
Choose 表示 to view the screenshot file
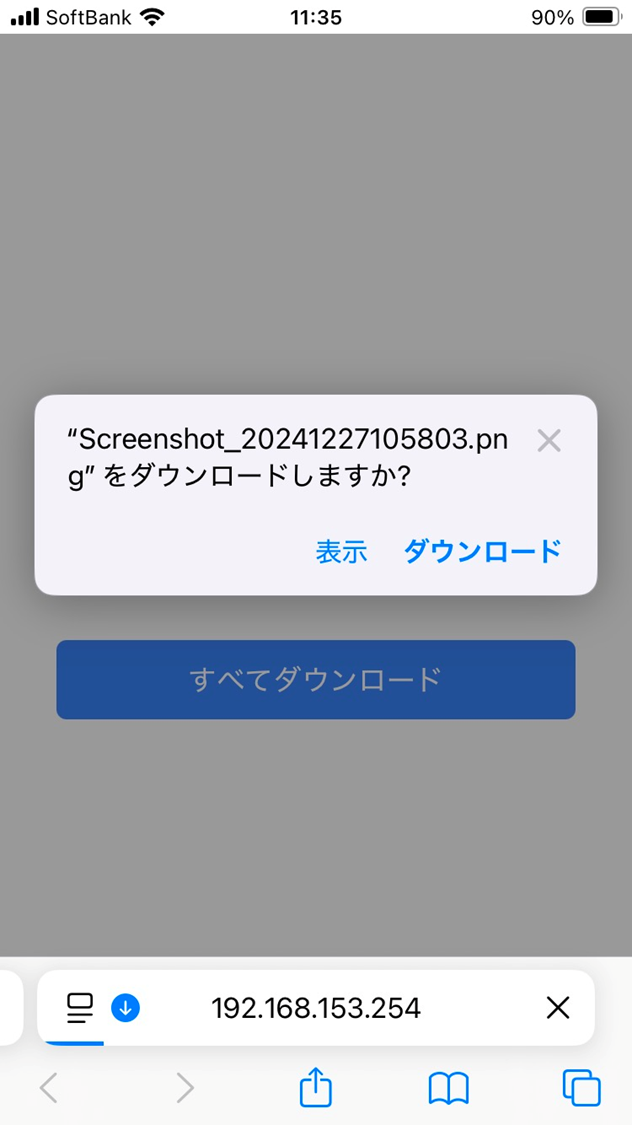coord(342,551)
